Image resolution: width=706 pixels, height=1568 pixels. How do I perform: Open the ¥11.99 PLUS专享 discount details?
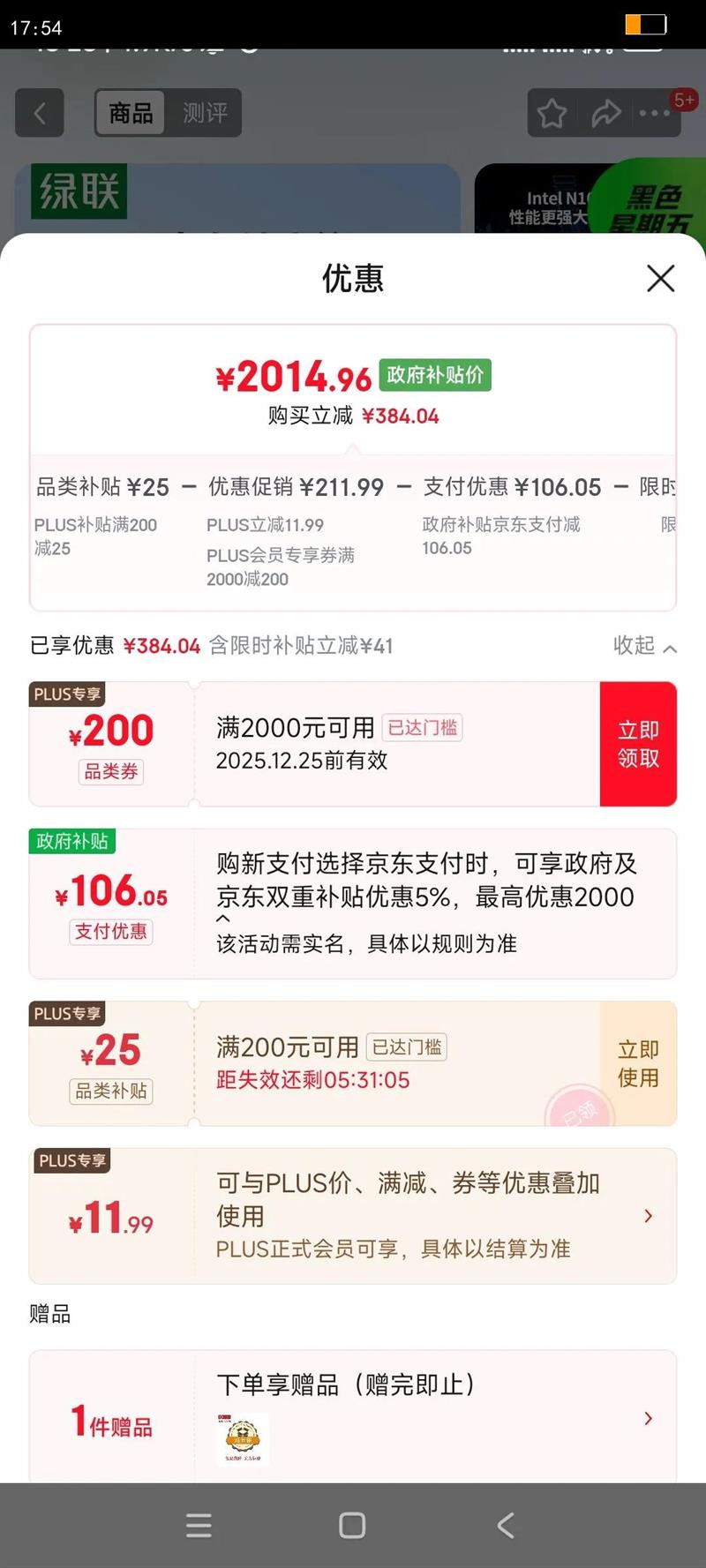click(648, 1216)
